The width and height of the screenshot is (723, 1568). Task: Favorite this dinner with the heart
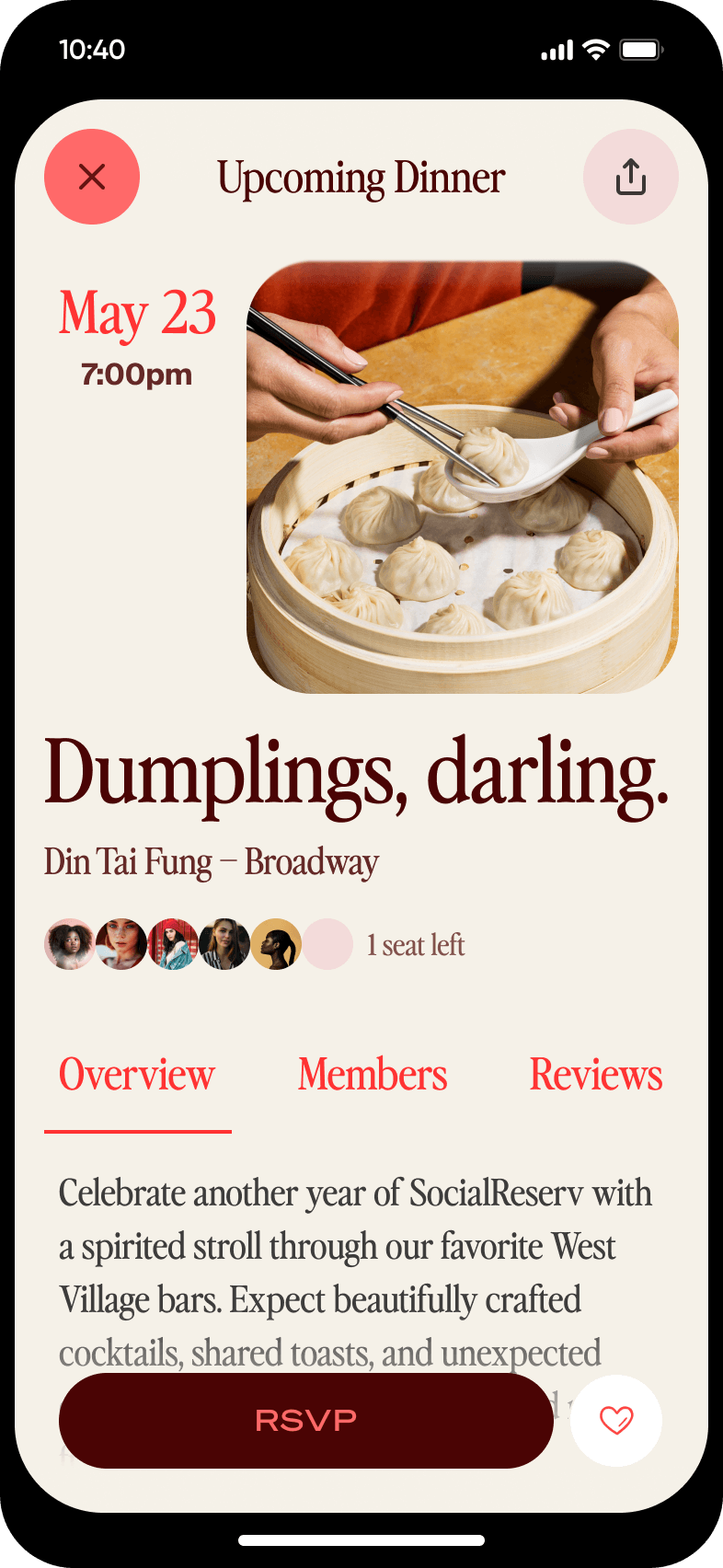(615, 1420)
